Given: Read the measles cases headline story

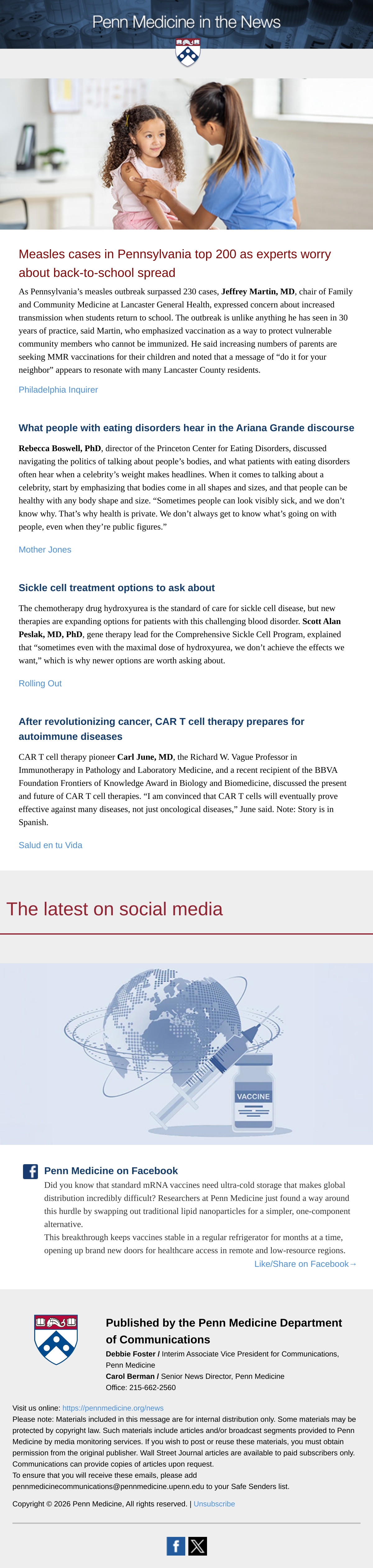Looking at the screenshot, I should pyautogui.click(x=175, y=263).
